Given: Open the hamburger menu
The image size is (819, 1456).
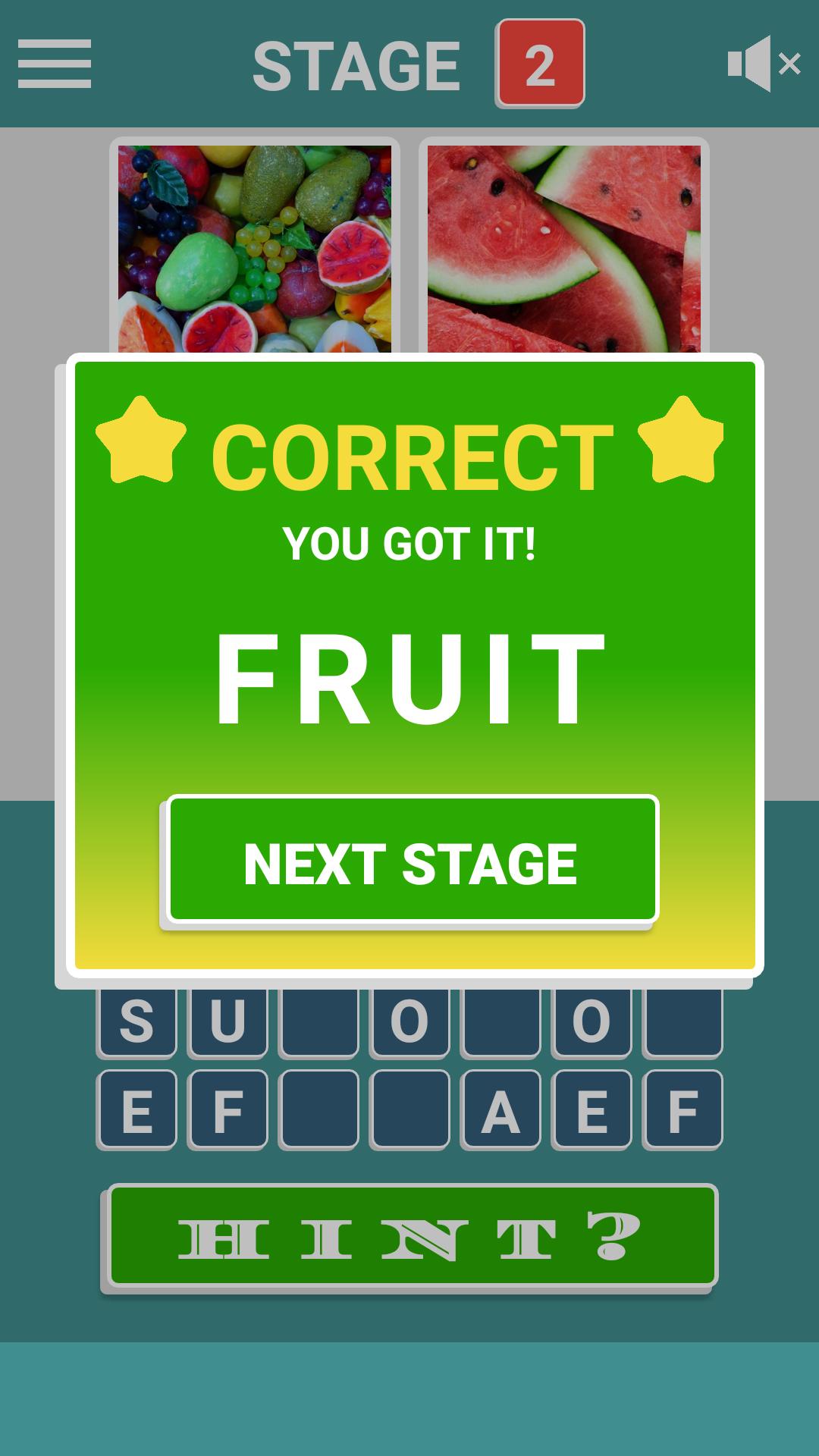Looking at the screenshot, I should click(55, 64).
